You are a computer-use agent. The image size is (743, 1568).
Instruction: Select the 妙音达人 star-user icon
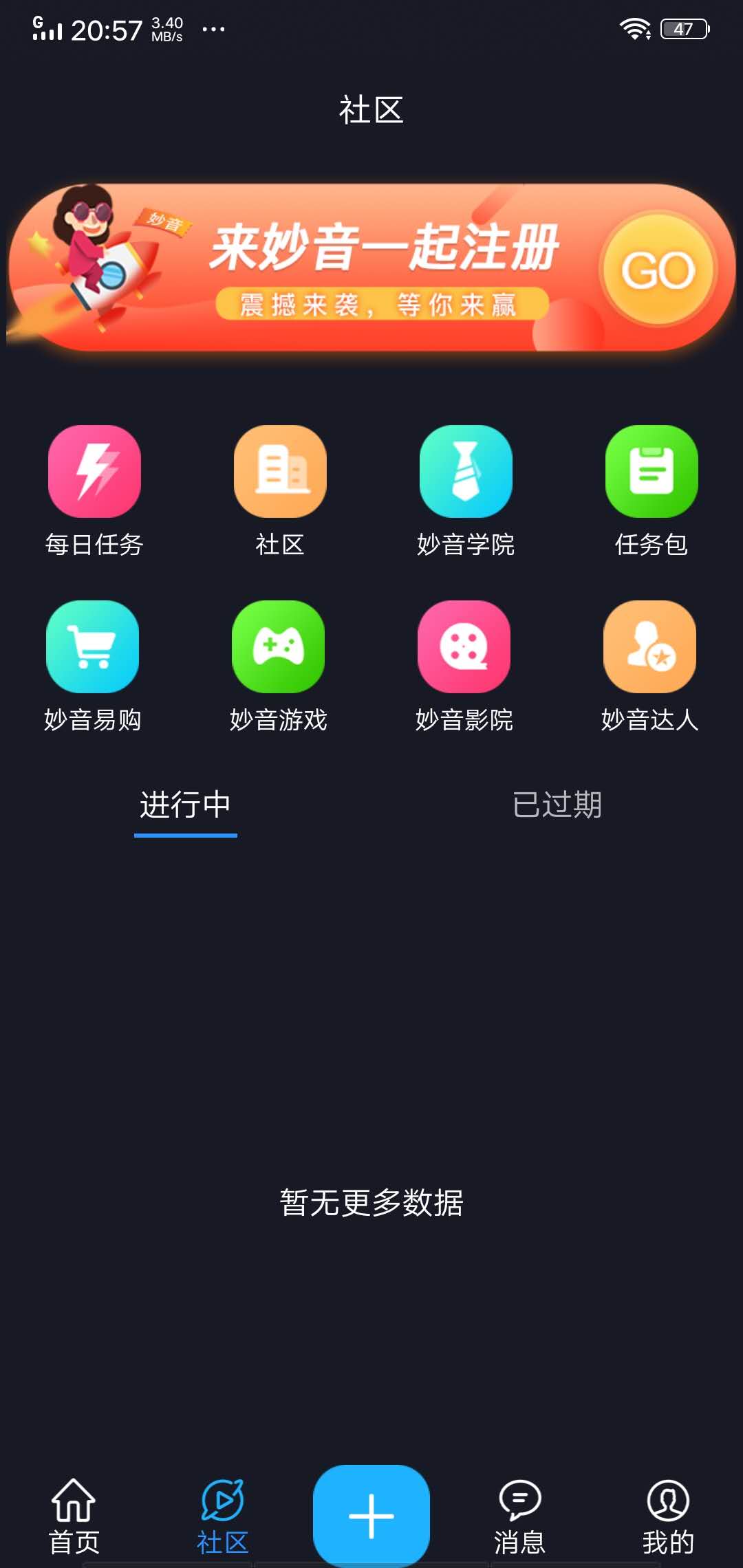click(x=651, y=648)
